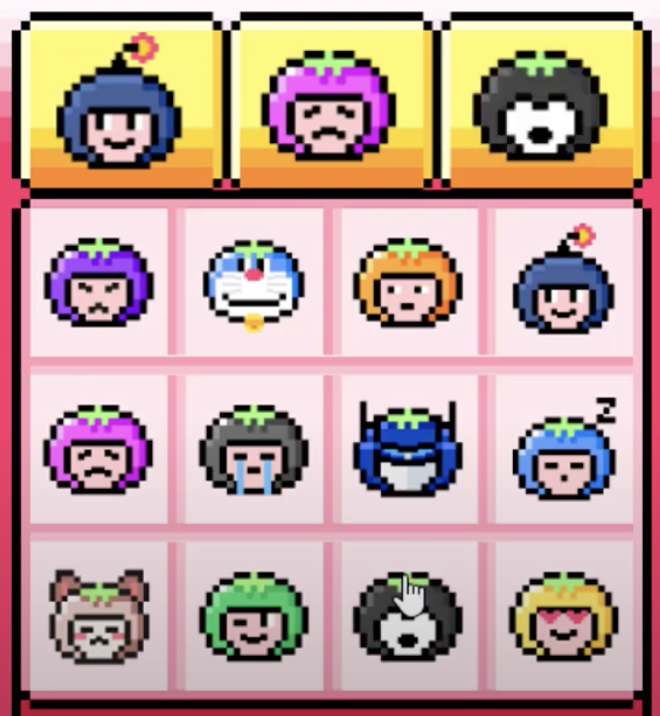Select the gray crying avatar
This screenshot has width=660, height=716.
click(253, 450)
